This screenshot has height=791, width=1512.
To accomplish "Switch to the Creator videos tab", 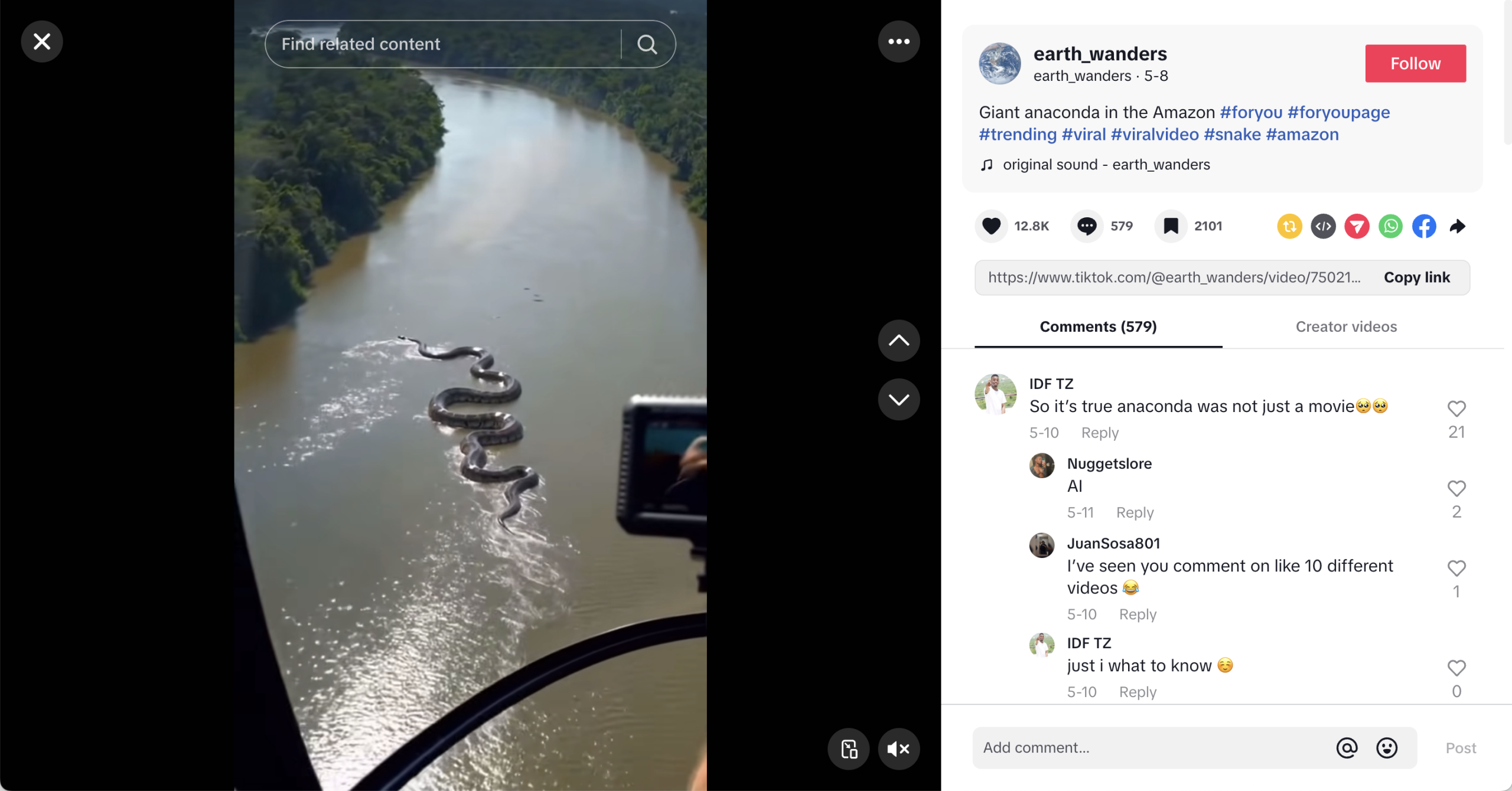I will point(1345,327).
